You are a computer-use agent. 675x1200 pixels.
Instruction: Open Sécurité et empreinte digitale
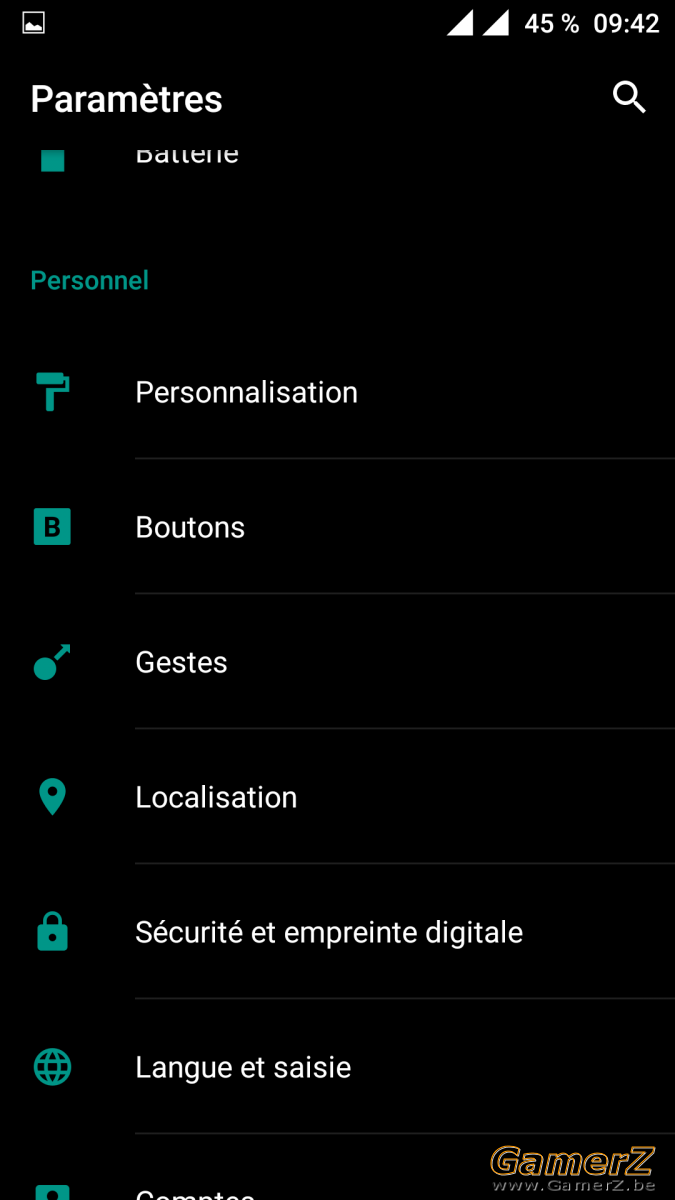pos(337,932)
